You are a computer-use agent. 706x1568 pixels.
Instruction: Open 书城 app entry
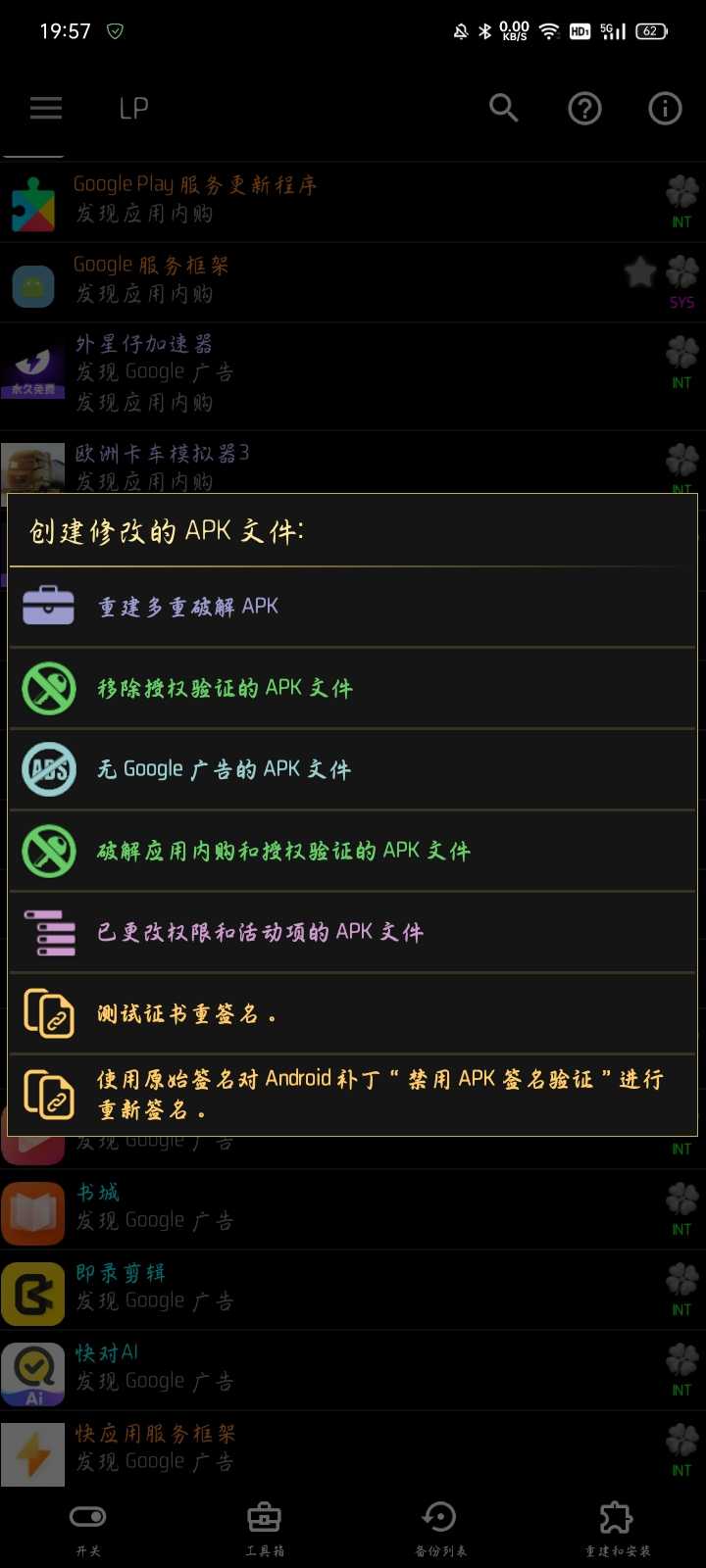(294, 1208)
